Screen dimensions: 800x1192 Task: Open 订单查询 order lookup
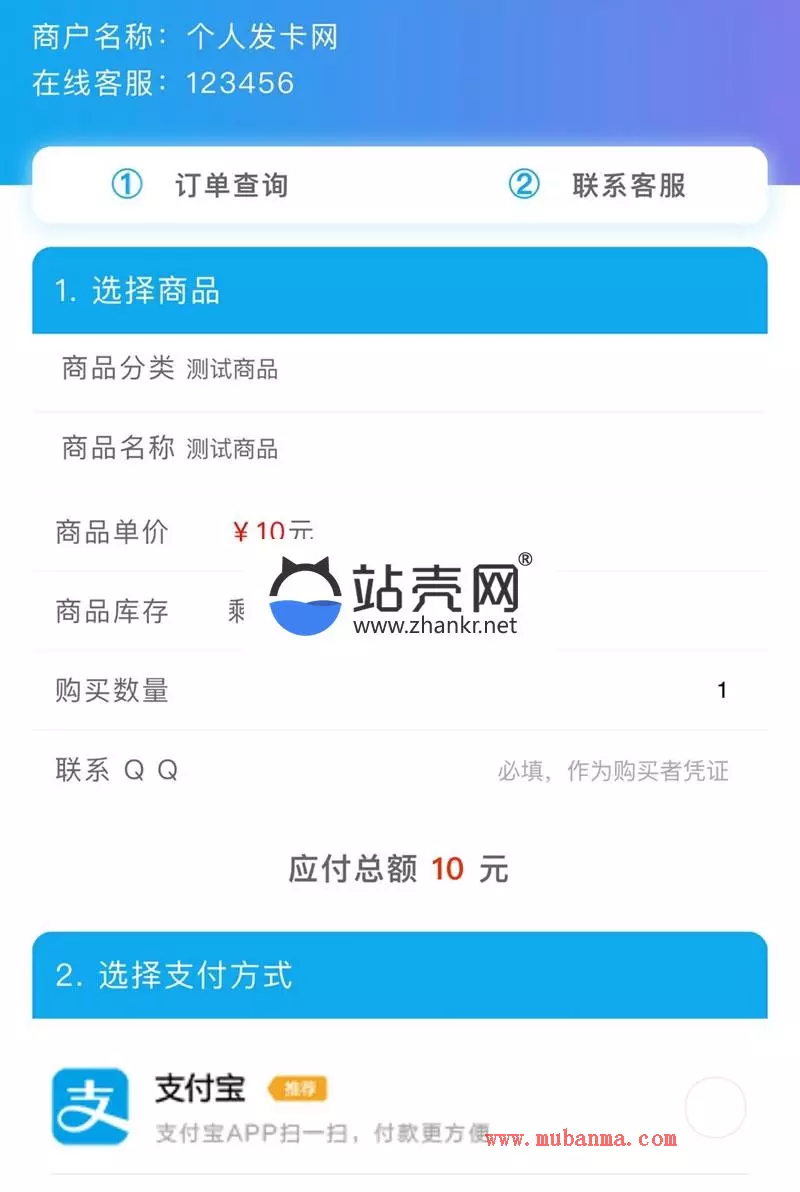coord(200,185)
